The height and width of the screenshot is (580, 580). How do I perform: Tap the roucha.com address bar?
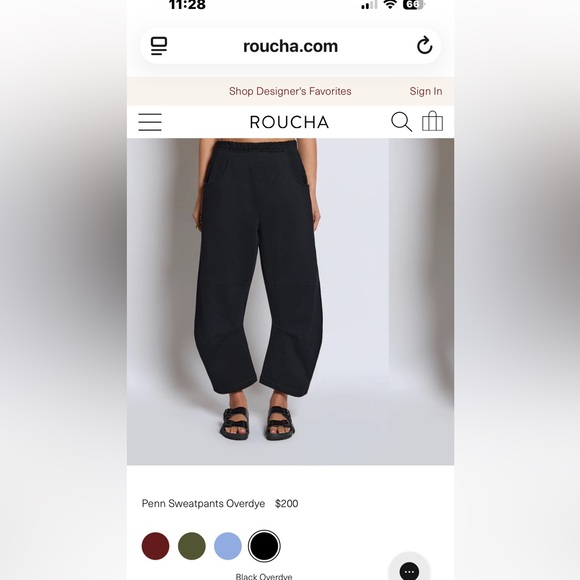(x=290, y=46)
